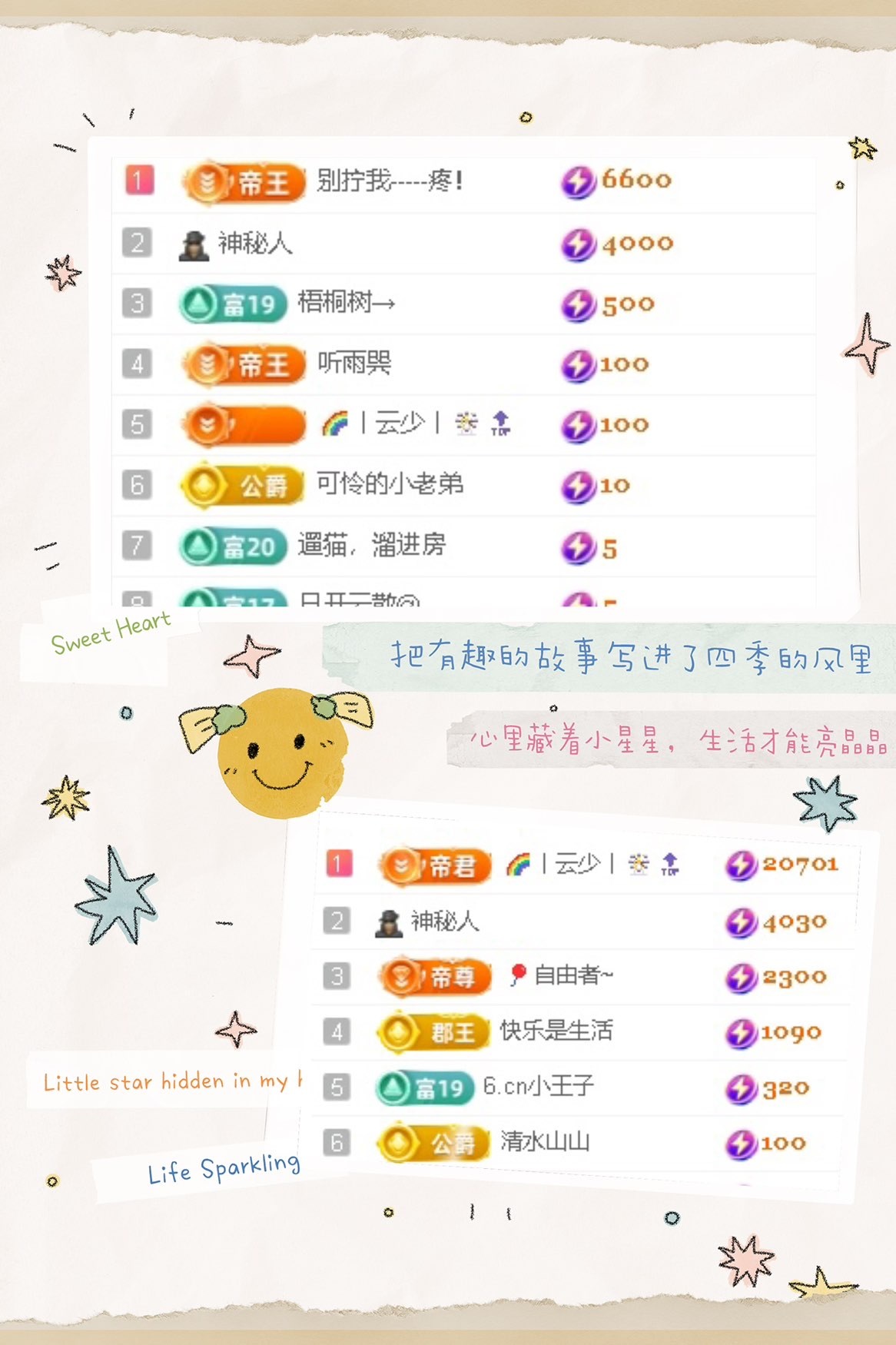Open the 富19 level badge next to 梧桐树→
Screen dimensions: 896x1345
pos(231,303)
